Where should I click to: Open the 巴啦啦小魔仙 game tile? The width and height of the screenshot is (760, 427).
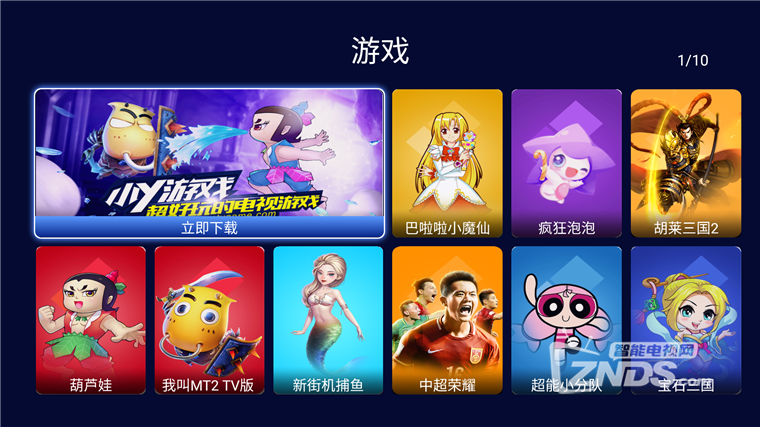tap(447, 163)
